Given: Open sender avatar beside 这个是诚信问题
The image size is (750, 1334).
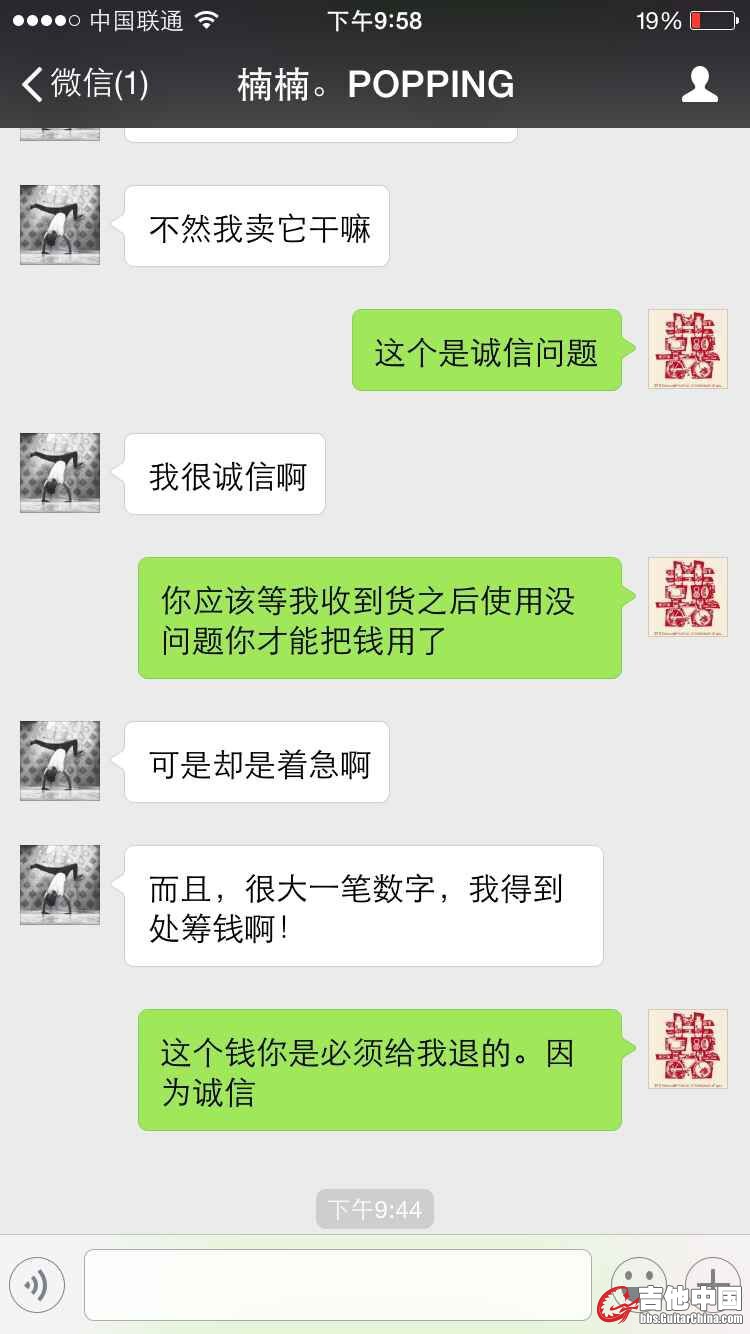Looking at the screenshot, I should click(687, 349).
